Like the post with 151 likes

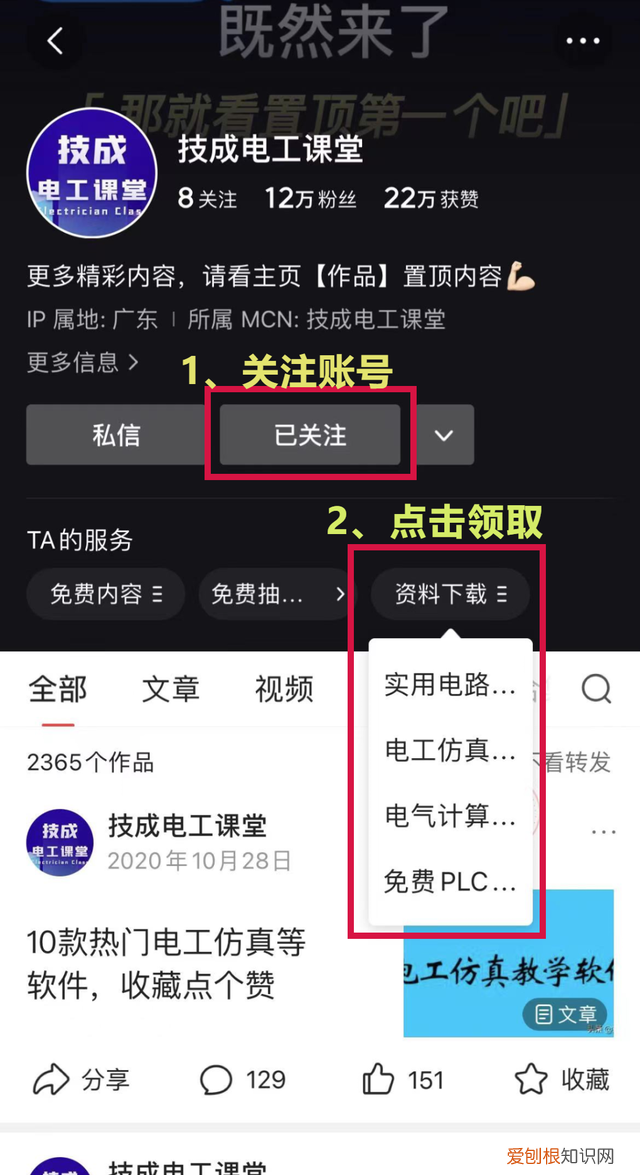pyautogui.click(x=402, y=1080)
